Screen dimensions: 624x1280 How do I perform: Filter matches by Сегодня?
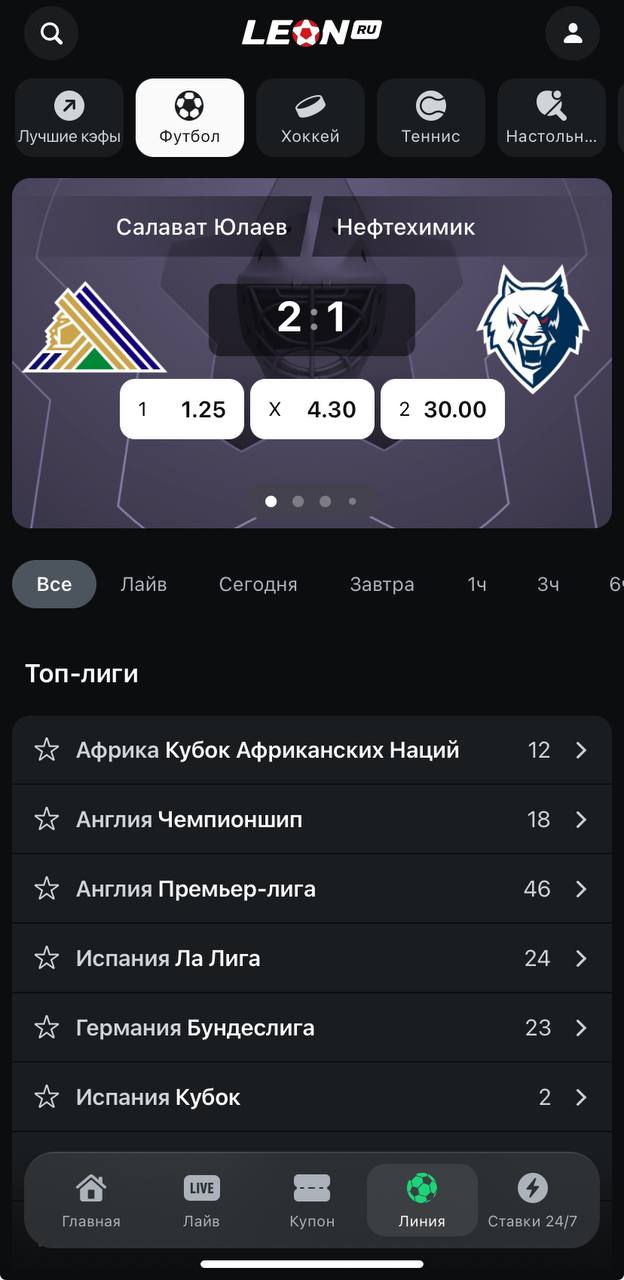click(x=258, y=584)
